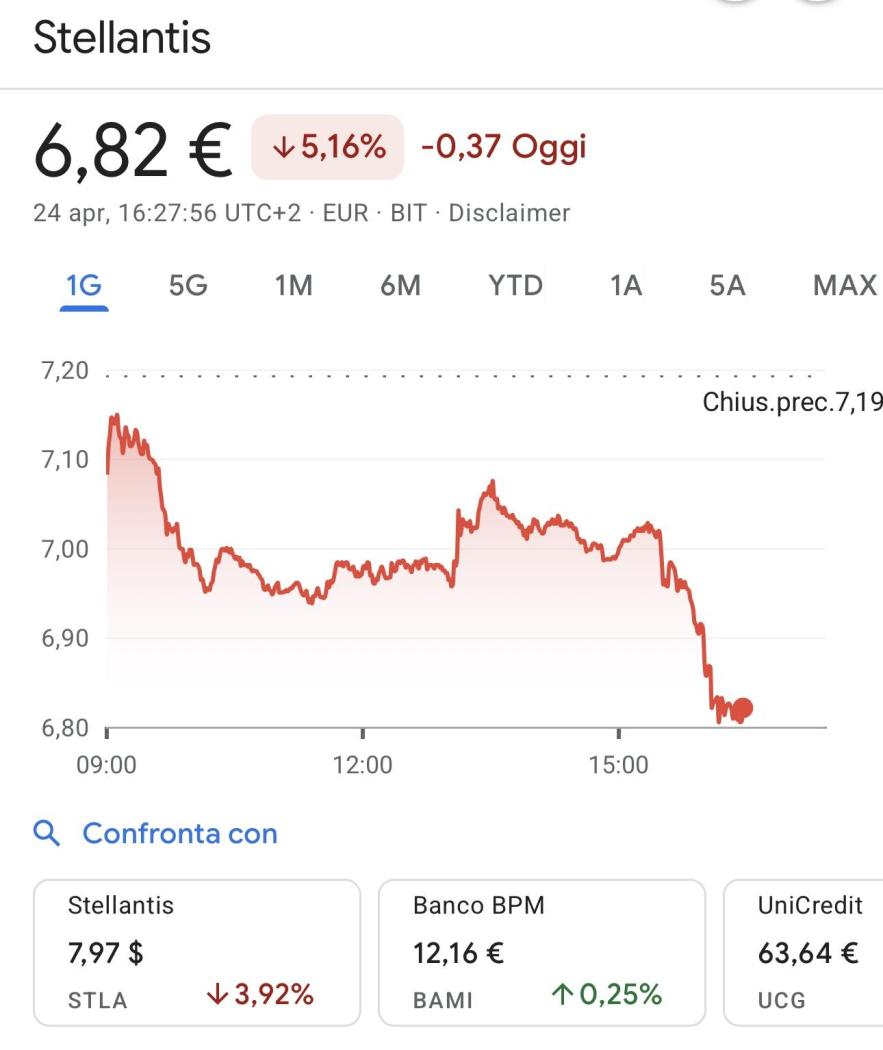Open the Stellantis STLA comparison card
This screenshot has height=1050, width=883.
[x=197, y=953]
